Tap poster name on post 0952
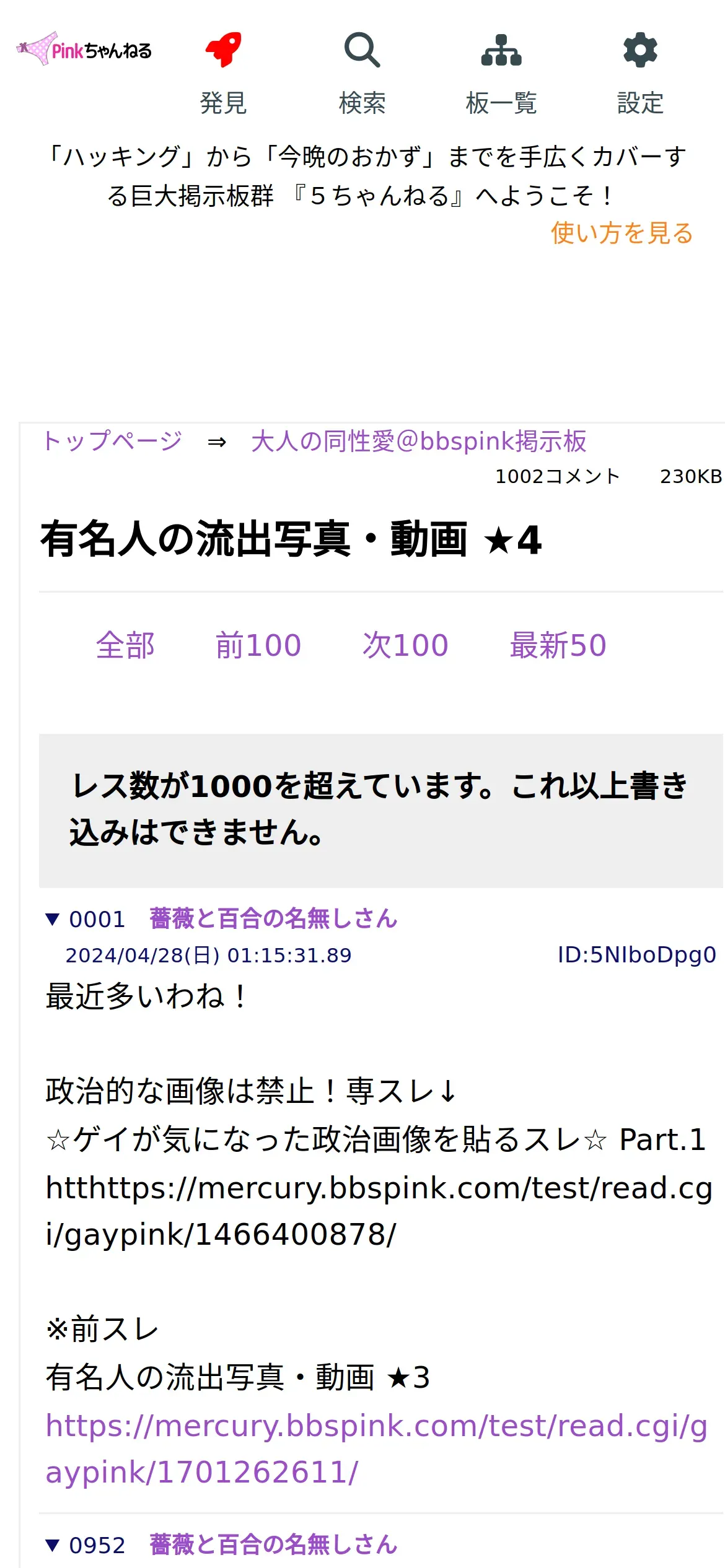Viewport: 725px width, 1568px height. (273, 1544)
